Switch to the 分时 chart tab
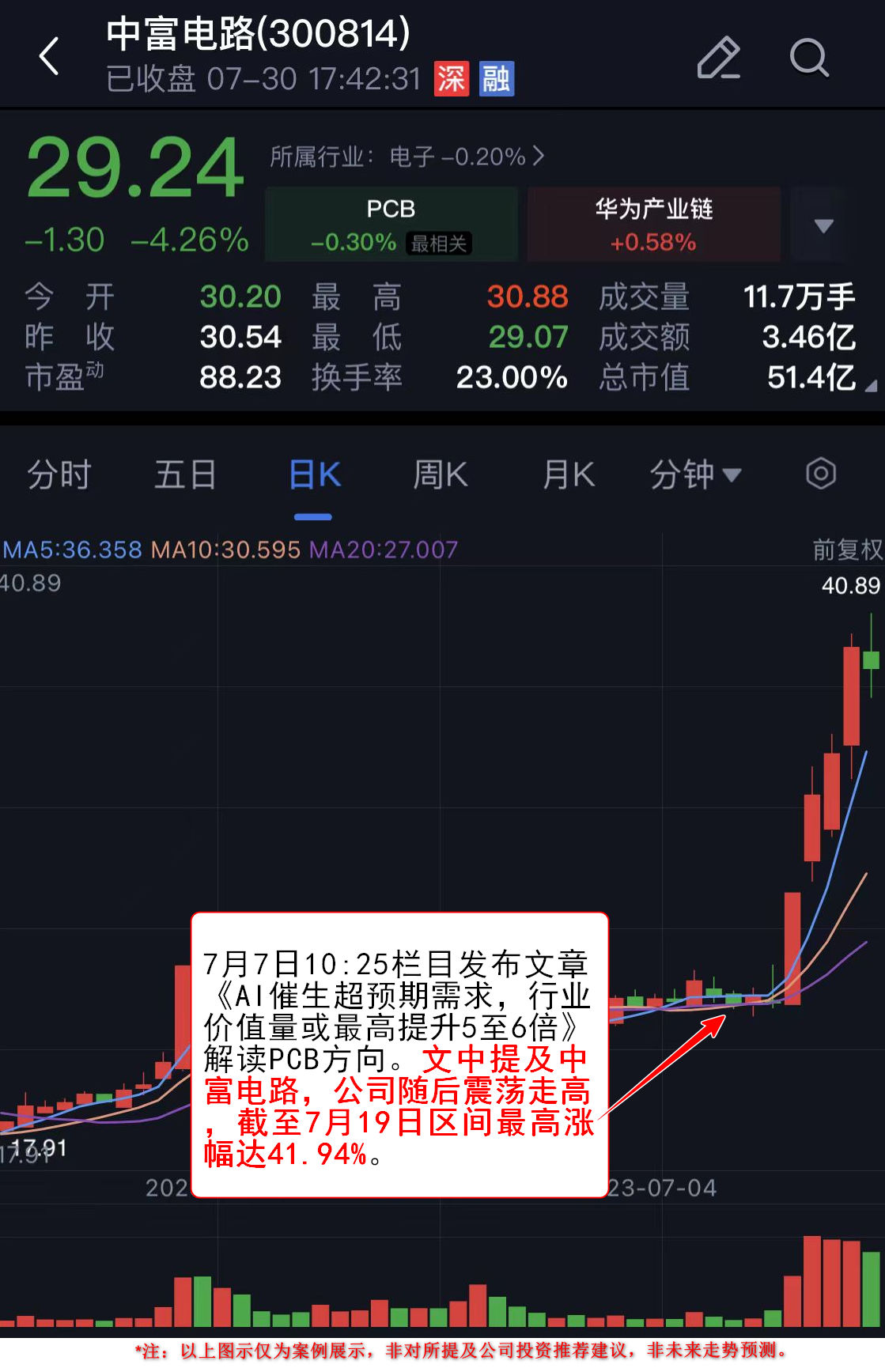Viewport: 885px width, 1372px height. [x=59, y=475]
